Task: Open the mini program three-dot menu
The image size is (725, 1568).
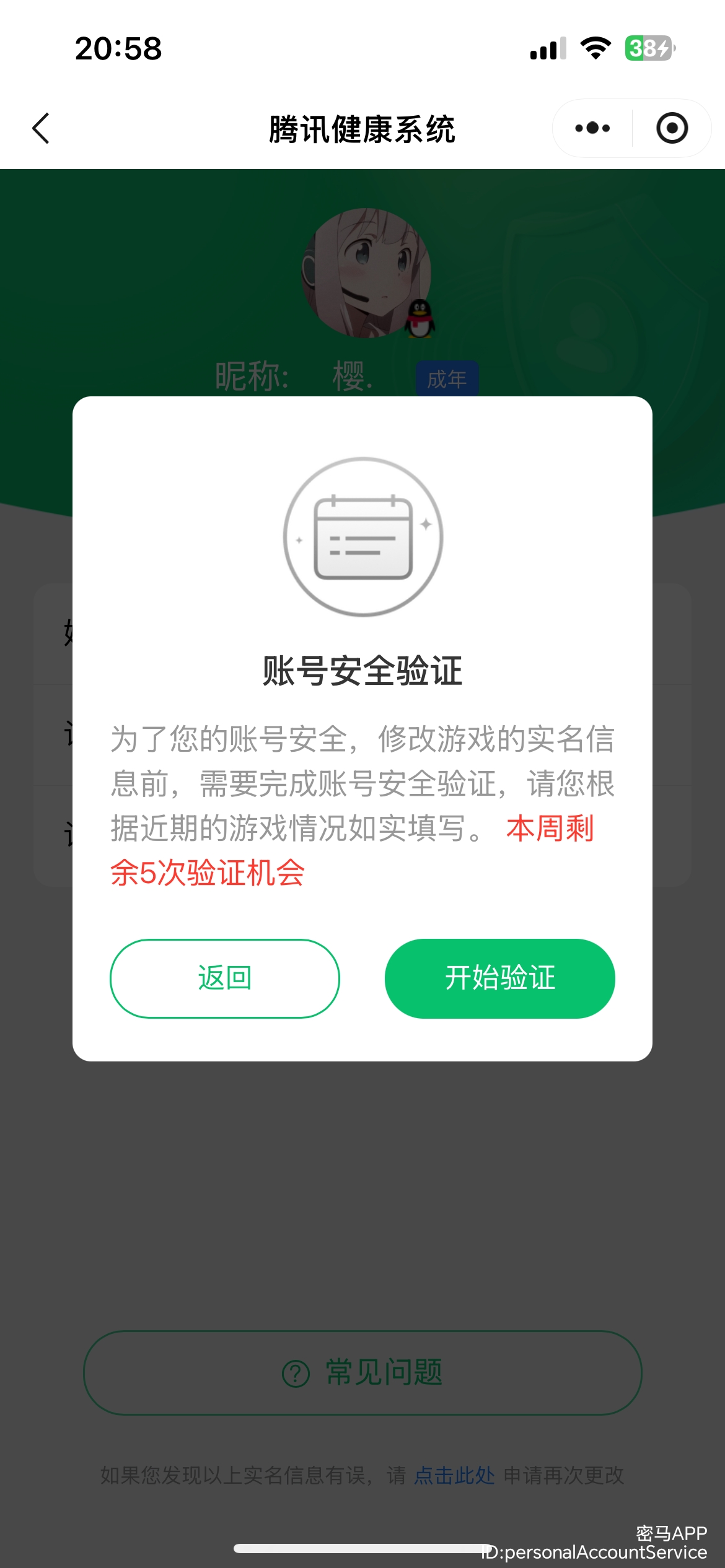Action: click(592, 128)
